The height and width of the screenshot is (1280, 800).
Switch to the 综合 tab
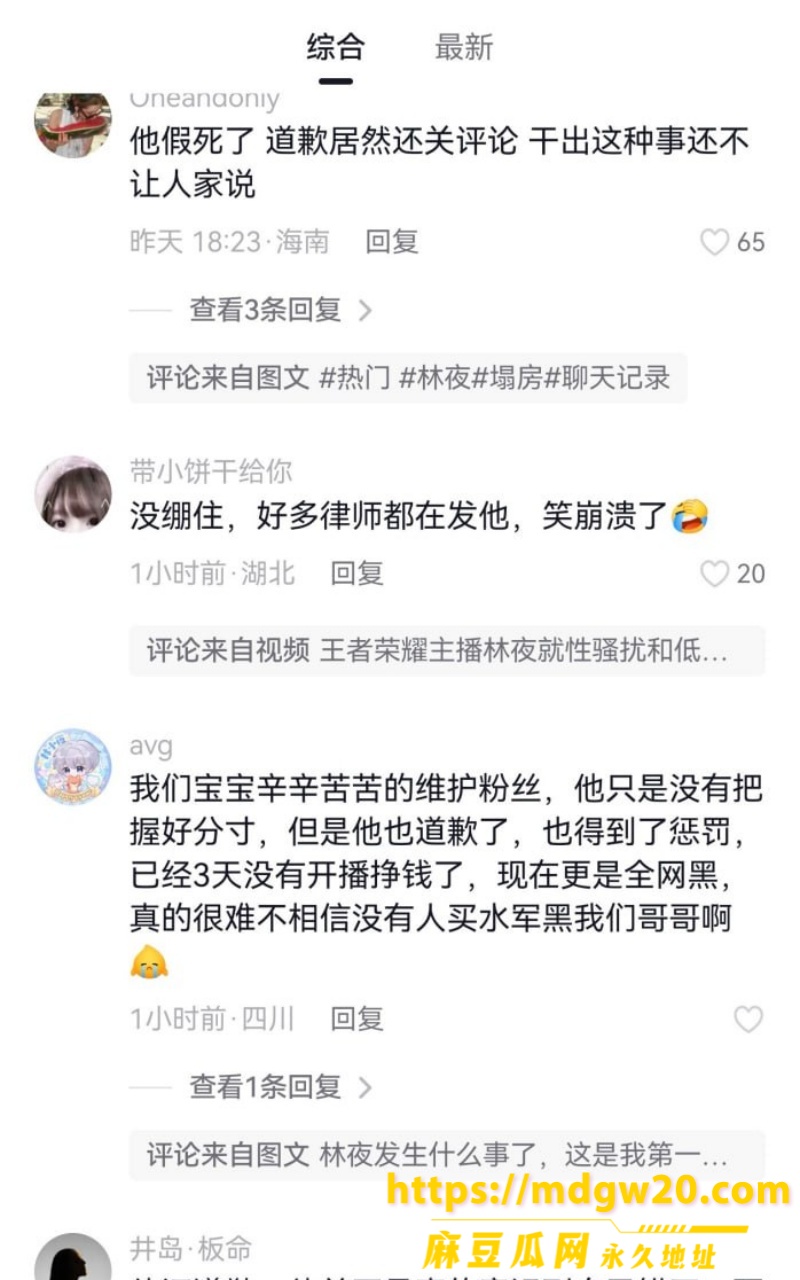[336, 46]
